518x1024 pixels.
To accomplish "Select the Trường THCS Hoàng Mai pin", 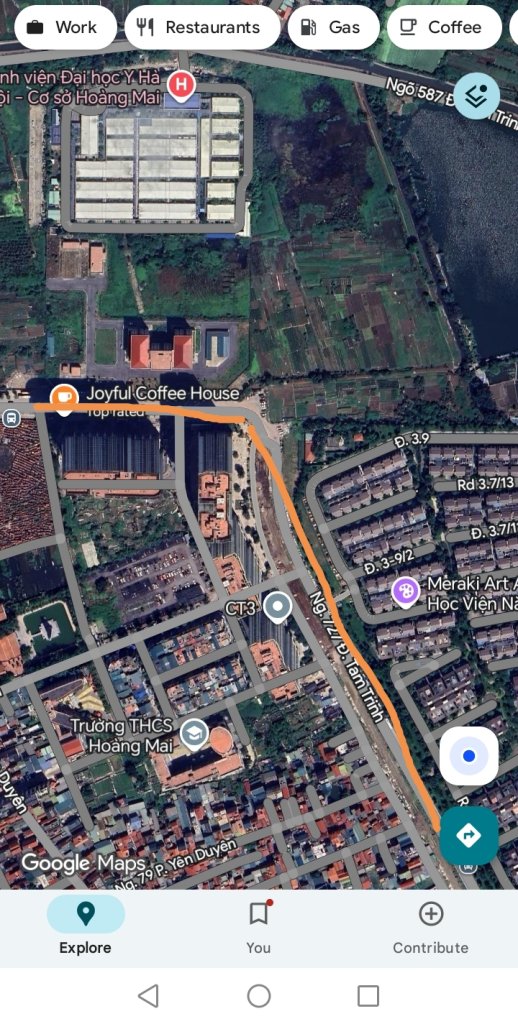I will point(194,734).
